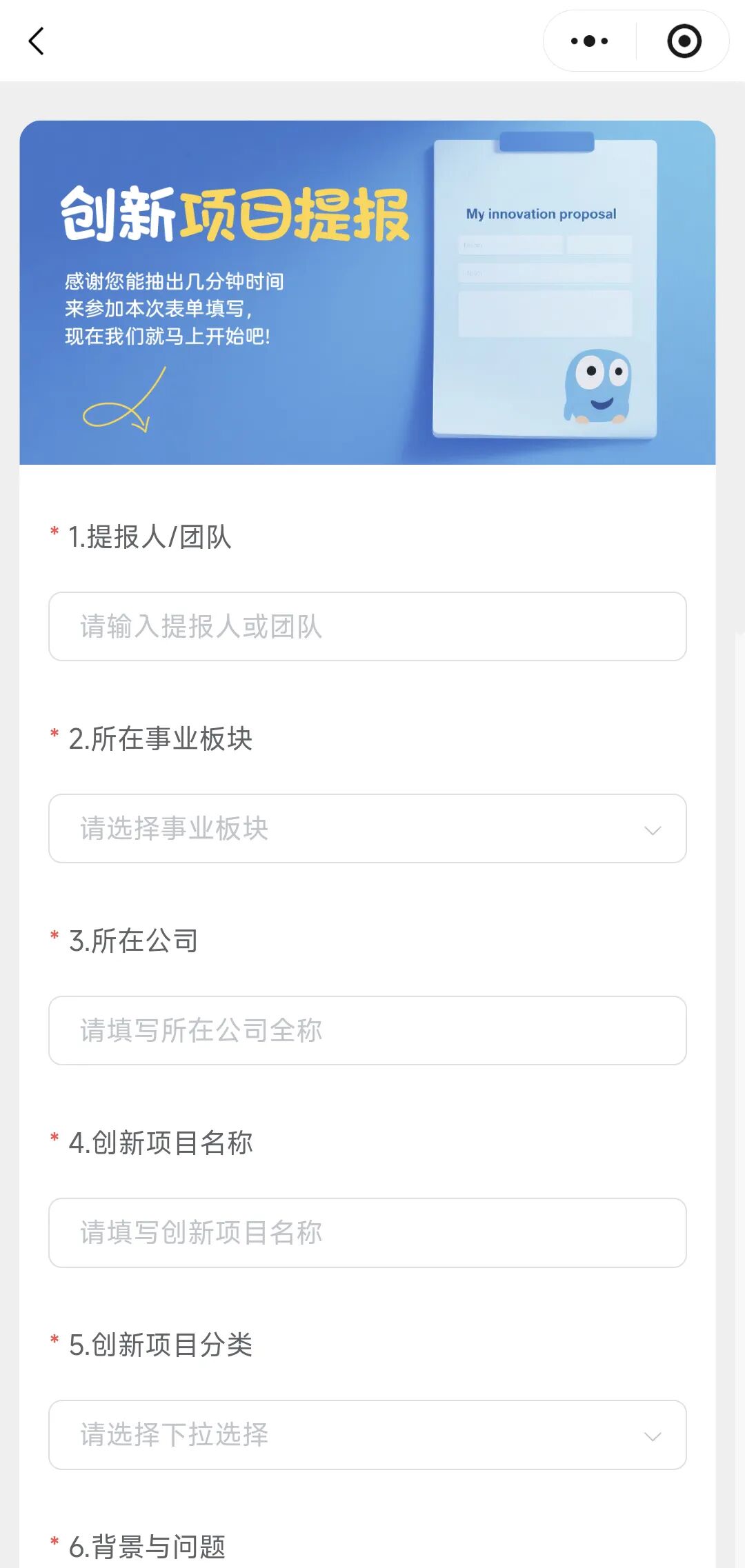
Task: Go back using the top-left arrow
Action: pos(37,41)
